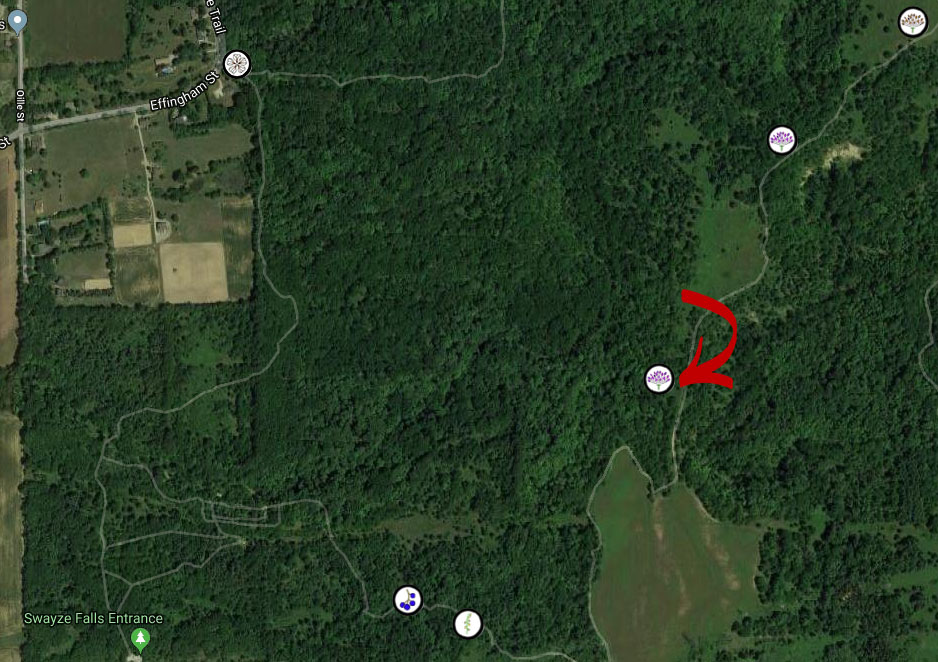Tap the brown flower cluster marker
The image size is (938, 662).
pyautogui.click(x=911, y=21)
